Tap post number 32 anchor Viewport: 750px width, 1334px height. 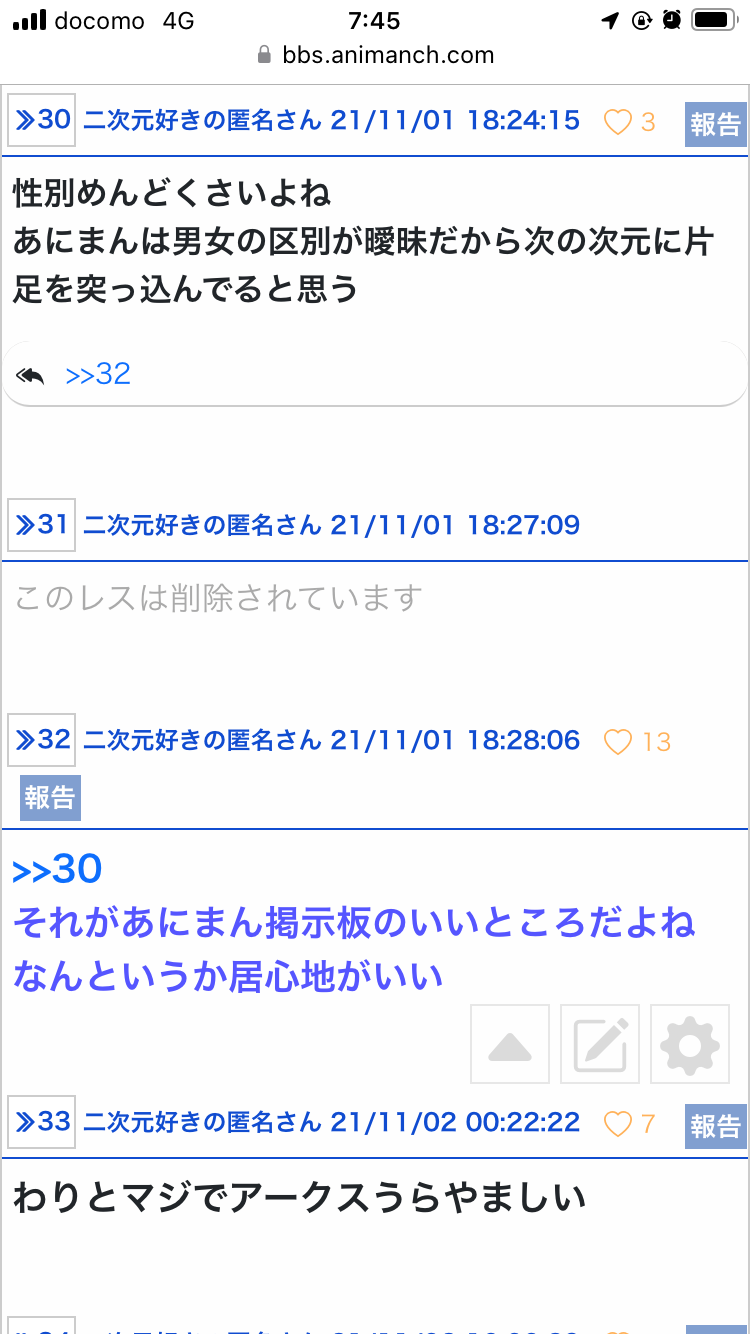click(x=42, y=740)
